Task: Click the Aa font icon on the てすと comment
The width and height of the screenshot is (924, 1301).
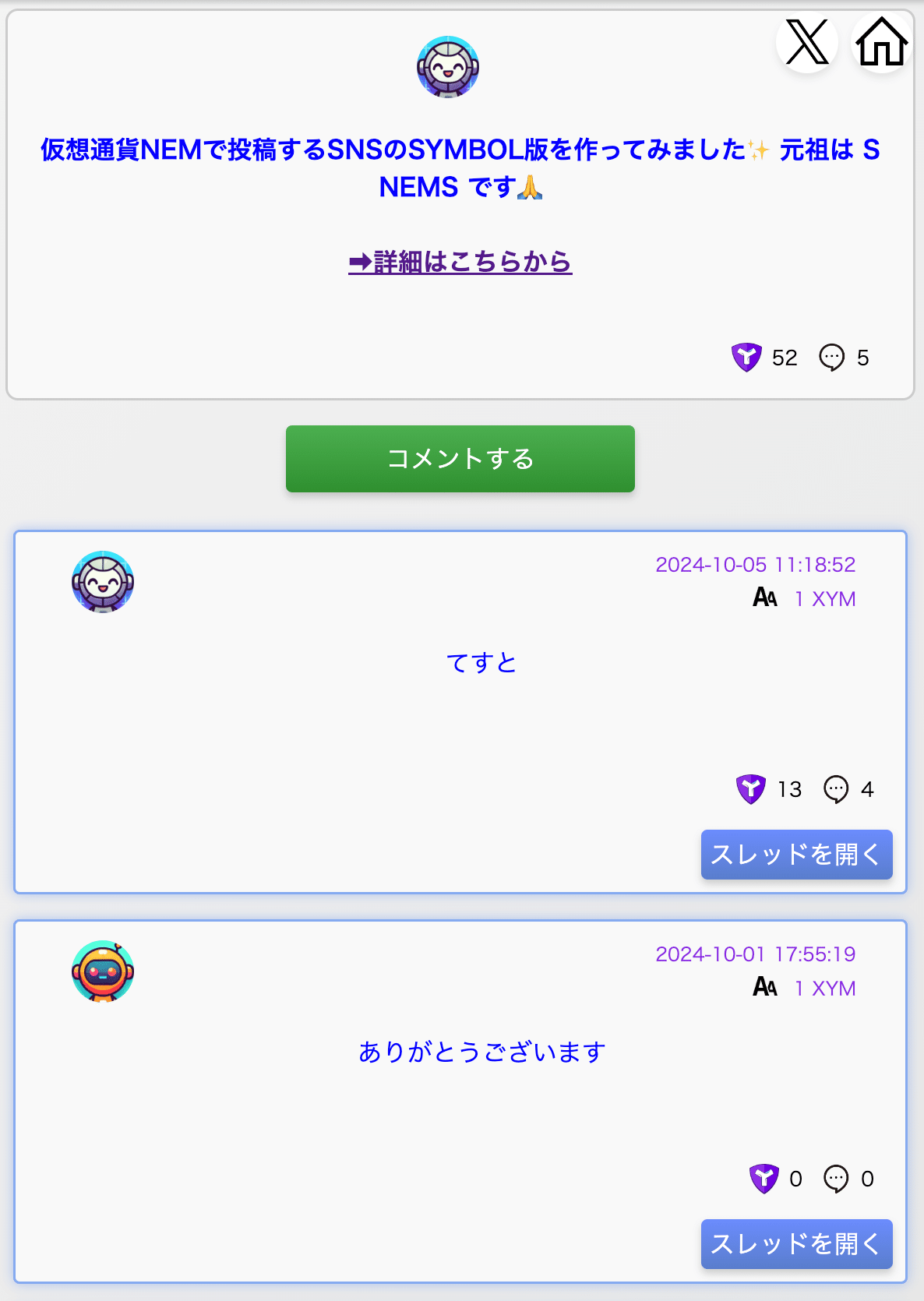Action: pos(764,598)
